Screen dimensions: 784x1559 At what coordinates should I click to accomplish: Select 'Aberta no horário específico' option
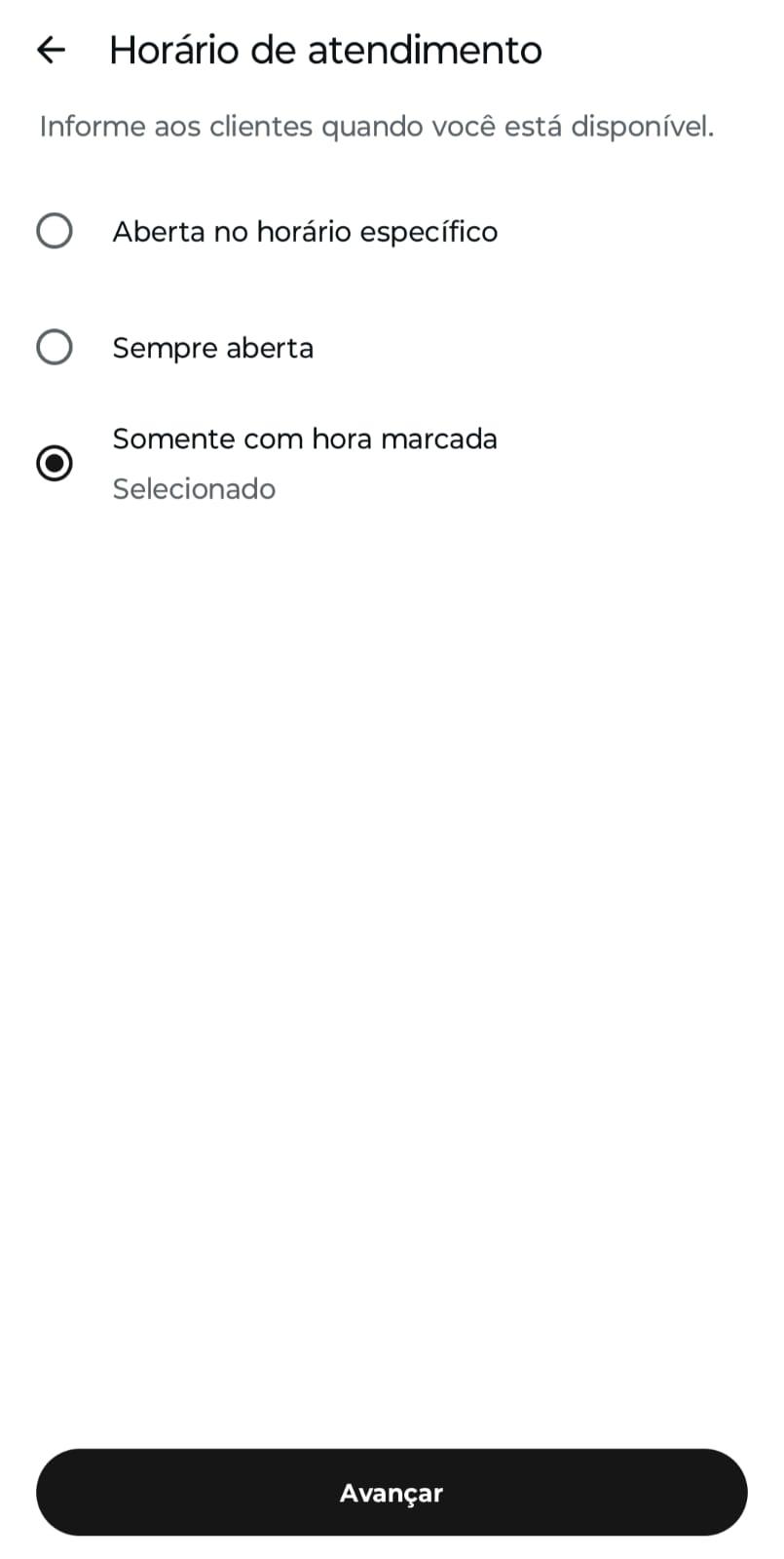point(55,231)
